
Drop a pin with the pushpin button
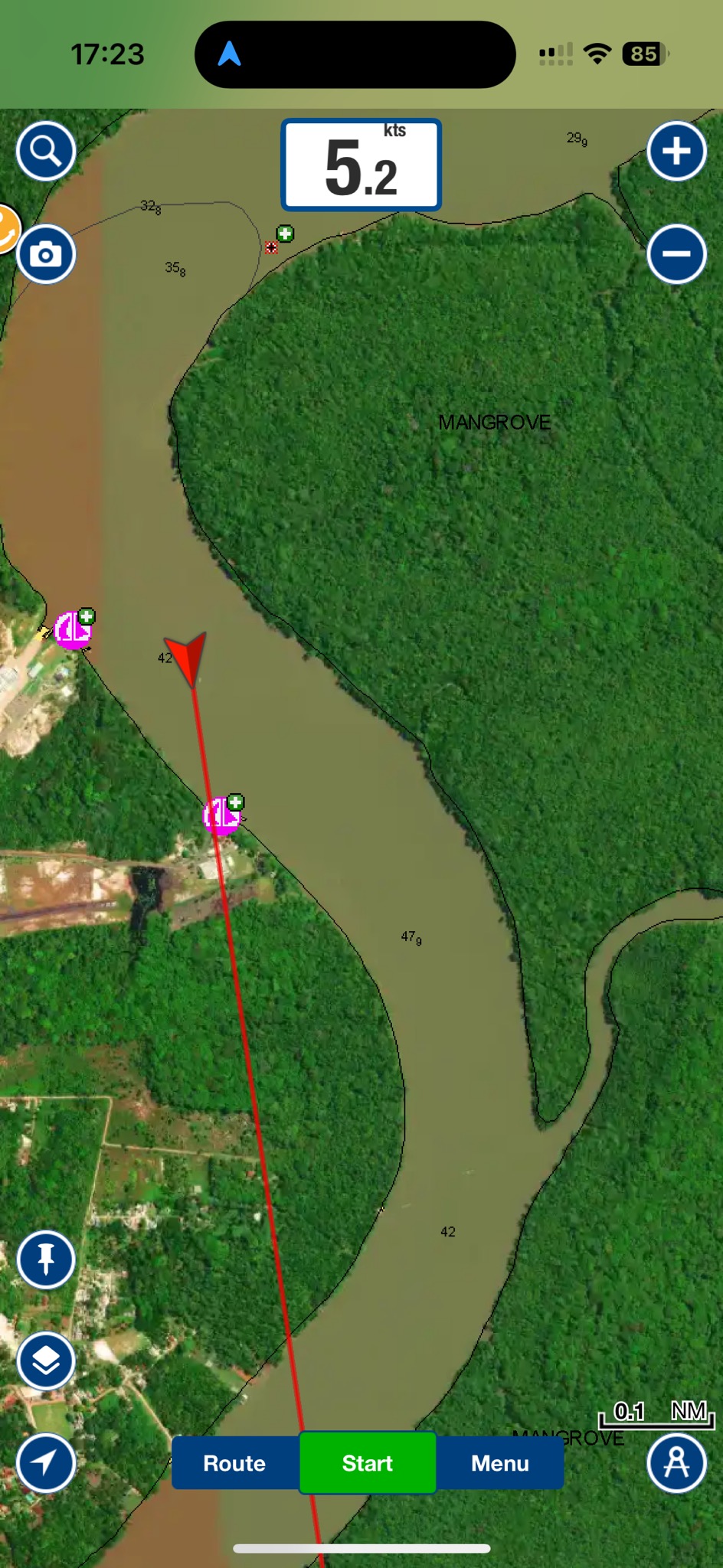[x=46, y=1259]
